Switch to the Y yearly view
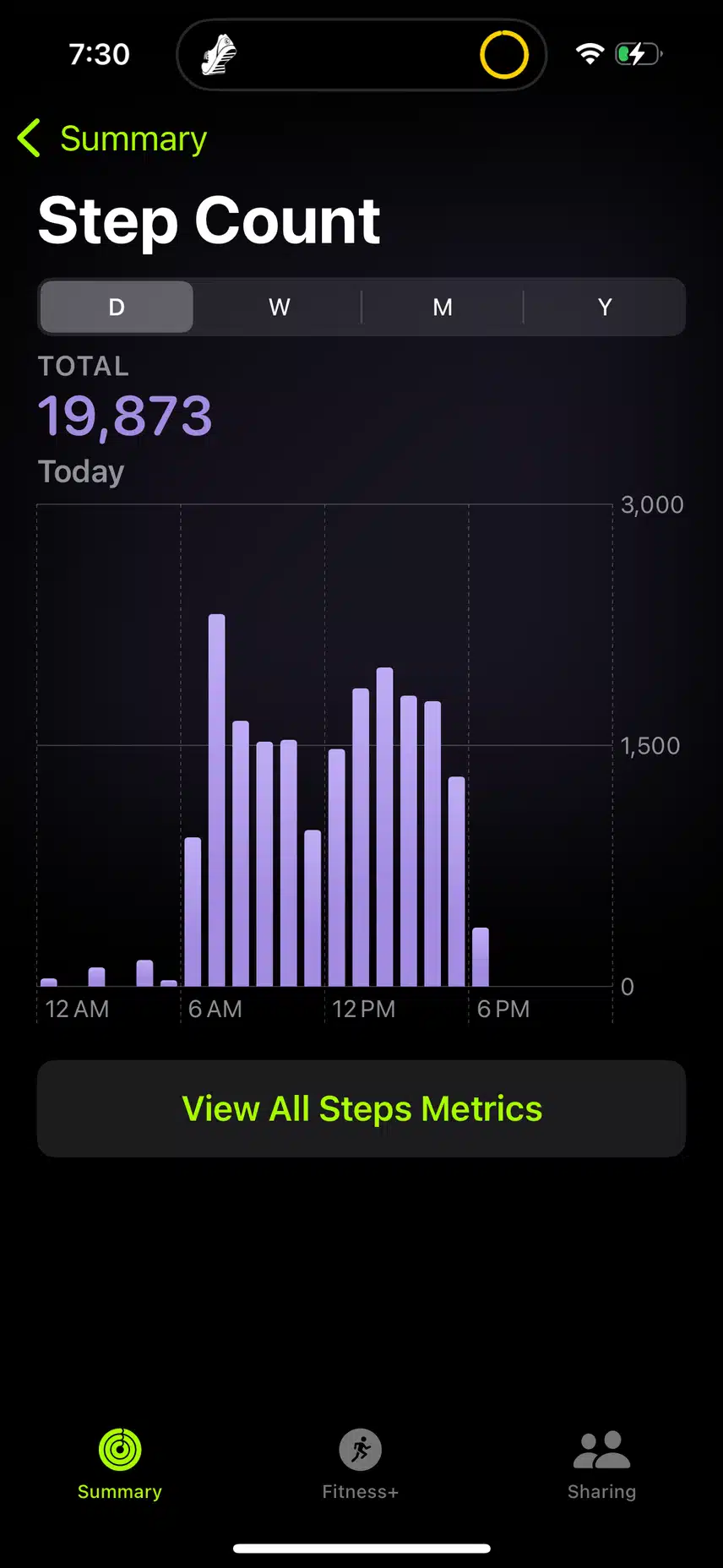This screenshot has width=723, height=1568. coord(605,307)
